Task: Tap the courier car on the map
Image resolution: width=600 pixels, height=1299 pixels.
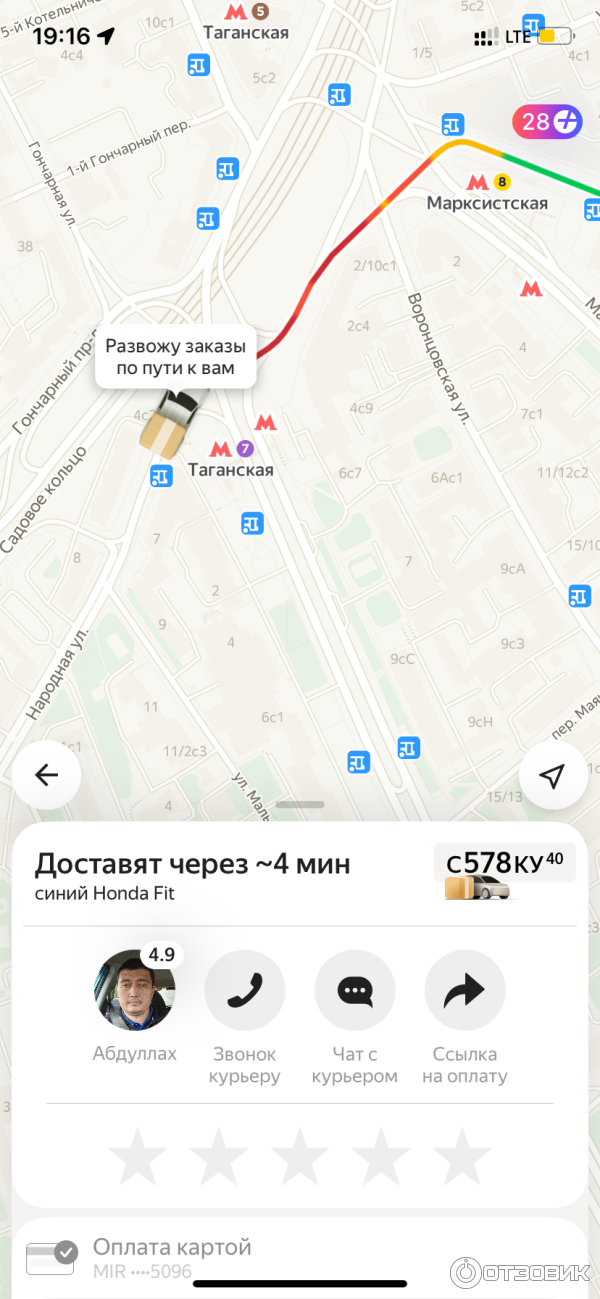Action: (x=170, y=420)
